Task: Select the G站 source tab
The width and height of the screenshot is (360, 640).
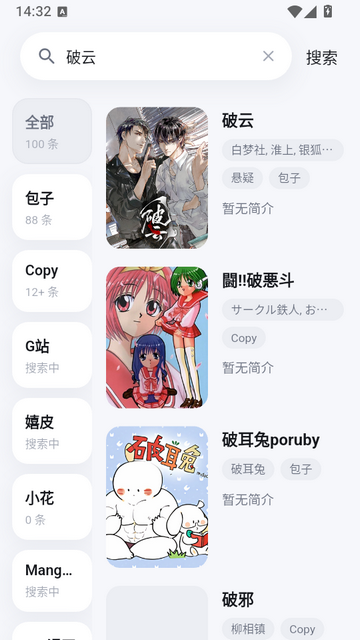Action: click(x=52, y=355)
